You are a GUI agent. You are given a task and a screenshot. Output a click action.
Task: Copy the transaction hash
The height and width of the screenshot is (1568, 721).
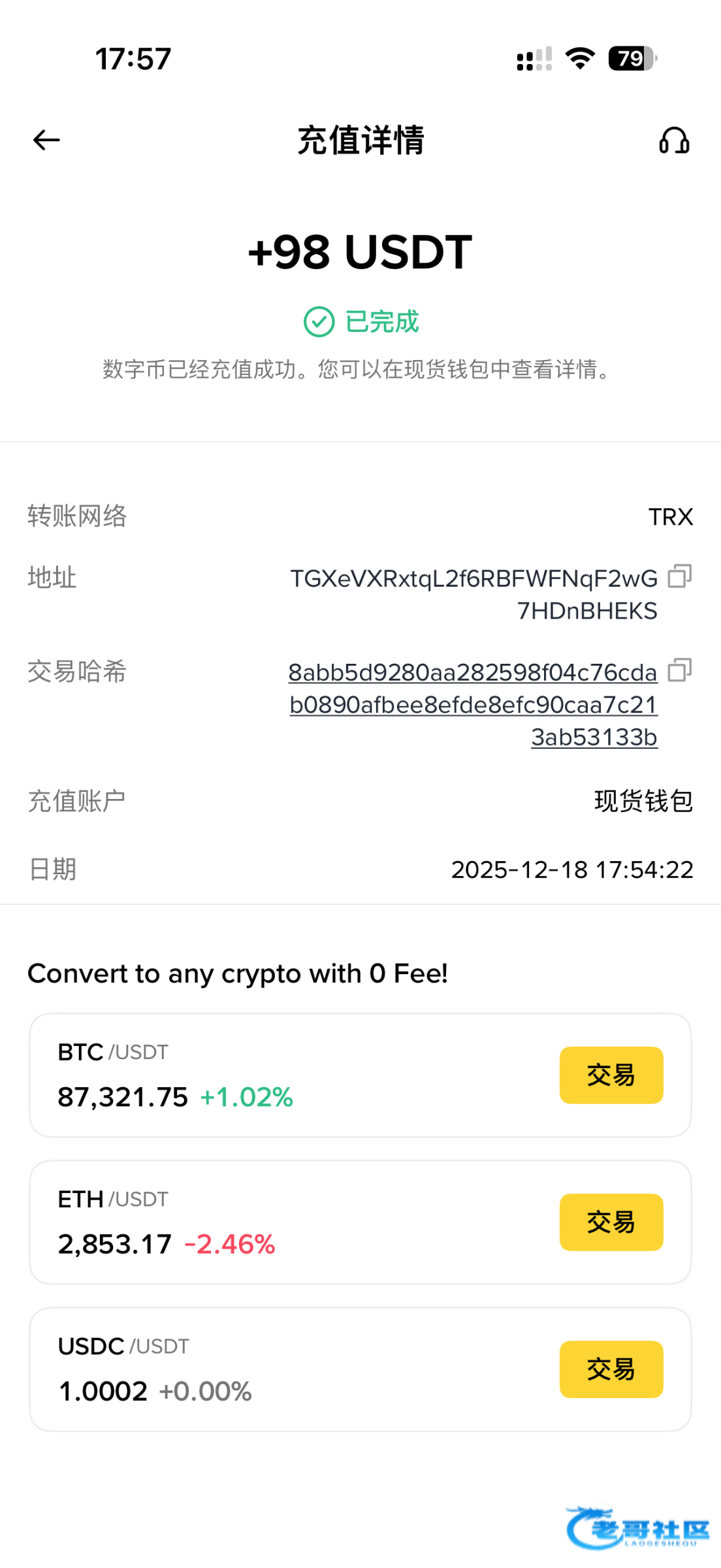click(679, 670)
